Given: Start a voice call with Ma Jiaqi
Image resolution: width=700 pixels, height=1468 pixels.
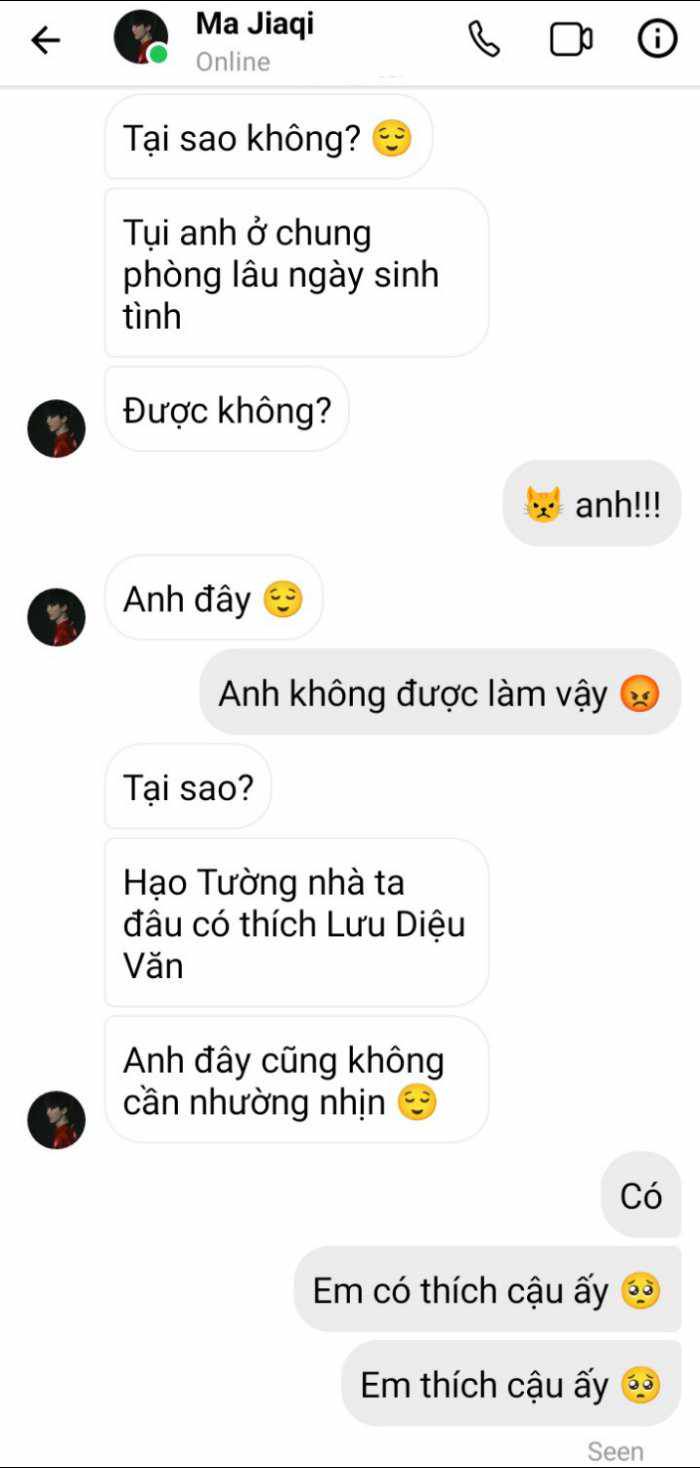Looking at the screenshot, I should coord(484,40).
